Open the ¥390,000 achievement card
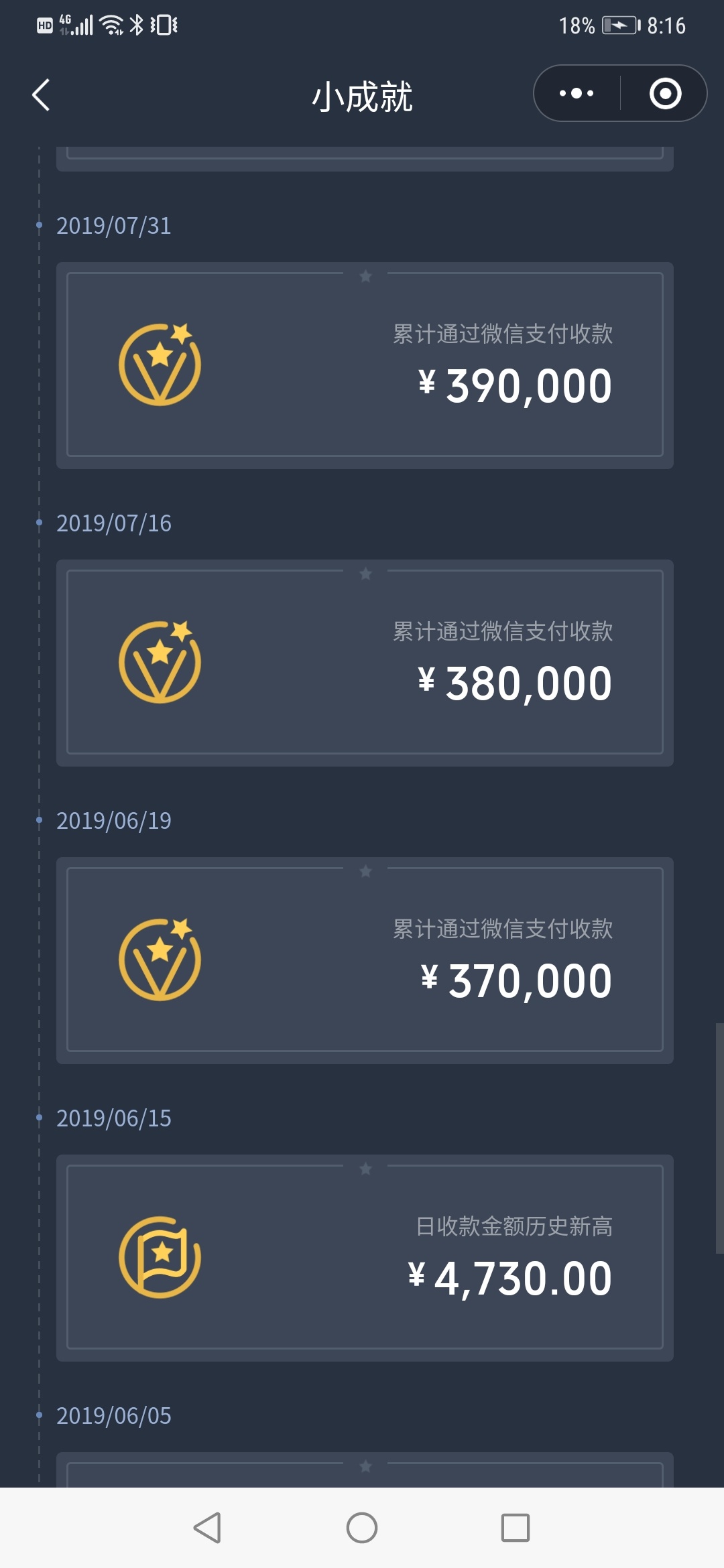 (365, 365)
